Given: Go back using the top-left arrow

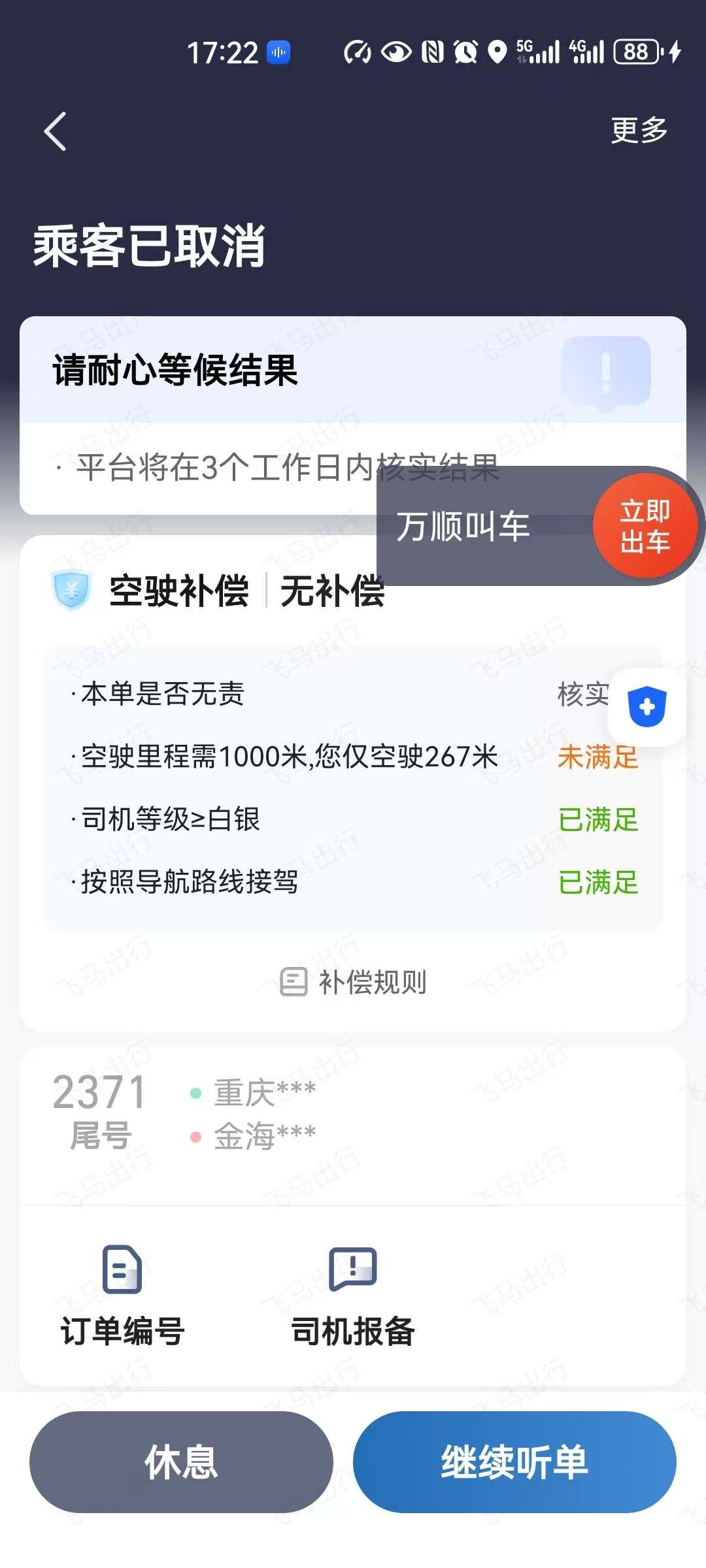Looking at the screenshot, I should (56, 131).
